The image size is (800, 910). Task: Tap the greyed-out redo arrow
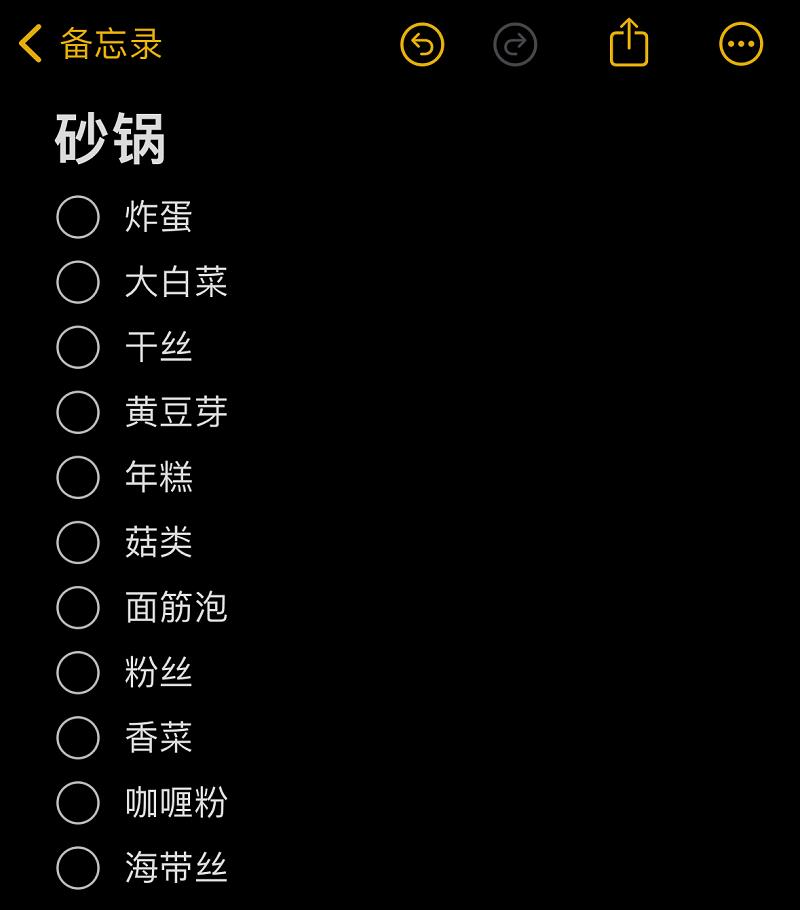tap(516, 44)
